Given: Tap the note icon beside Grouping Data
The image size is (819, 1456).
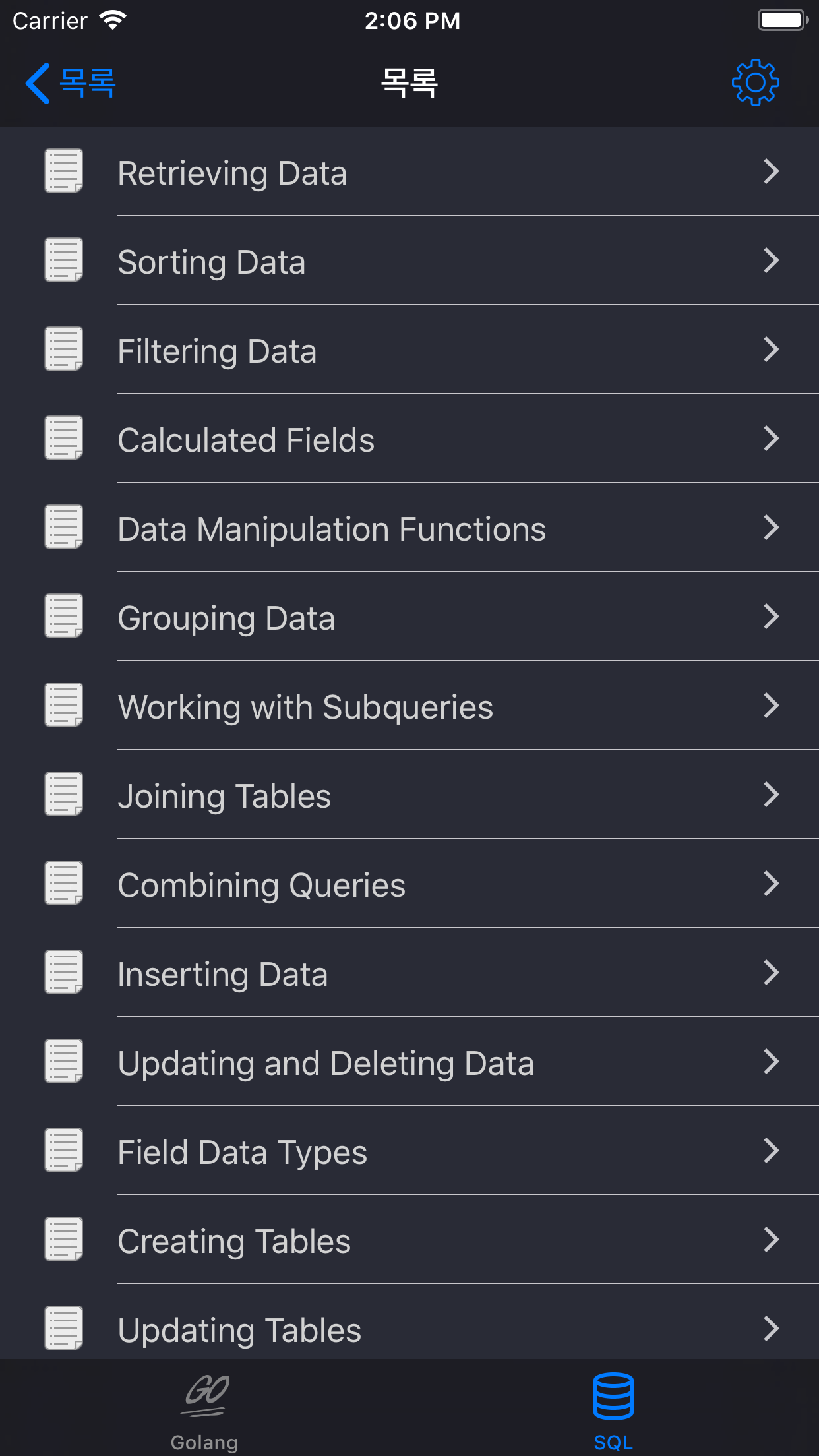Looking at the screenshot, I should [63, 617].
